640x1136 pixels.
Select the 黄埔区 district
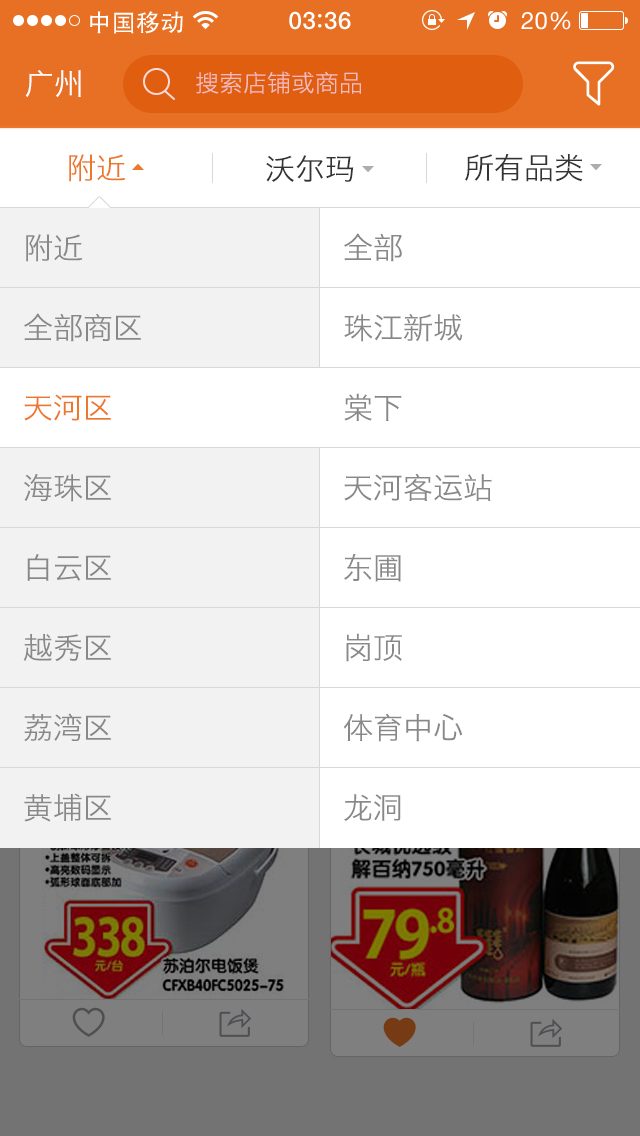tap(159, 808)
